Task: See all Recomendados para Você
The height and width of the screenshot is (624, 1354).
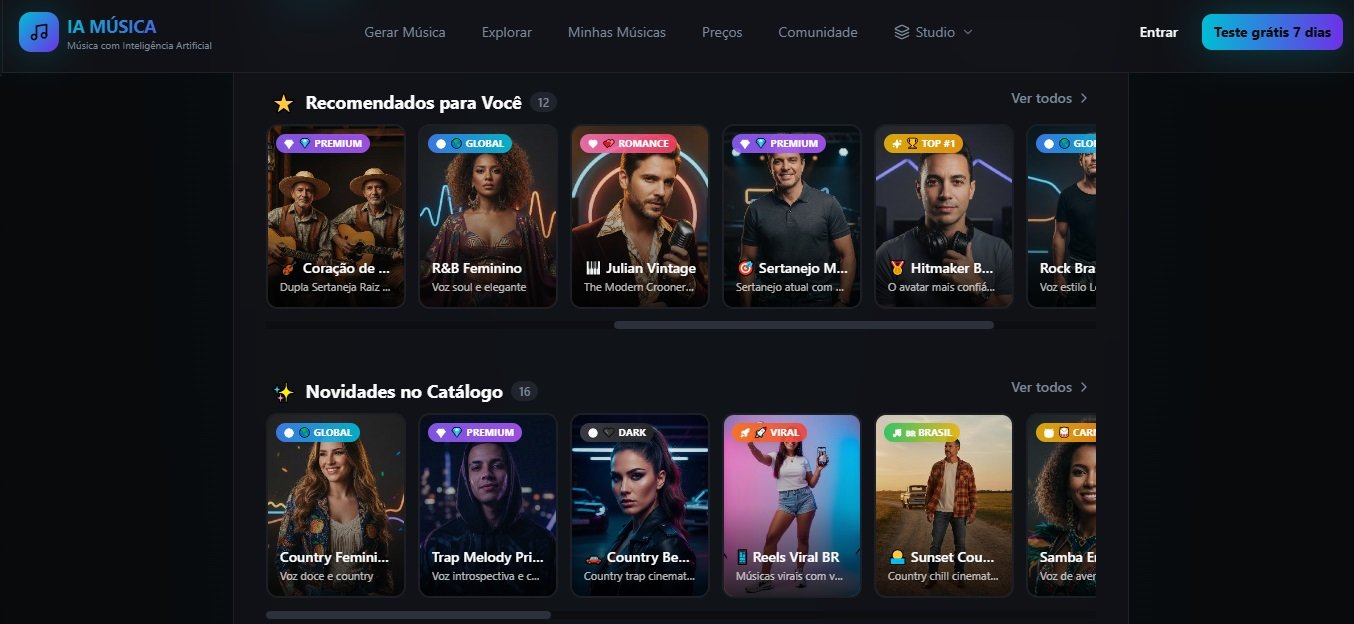Action: 1049,98
